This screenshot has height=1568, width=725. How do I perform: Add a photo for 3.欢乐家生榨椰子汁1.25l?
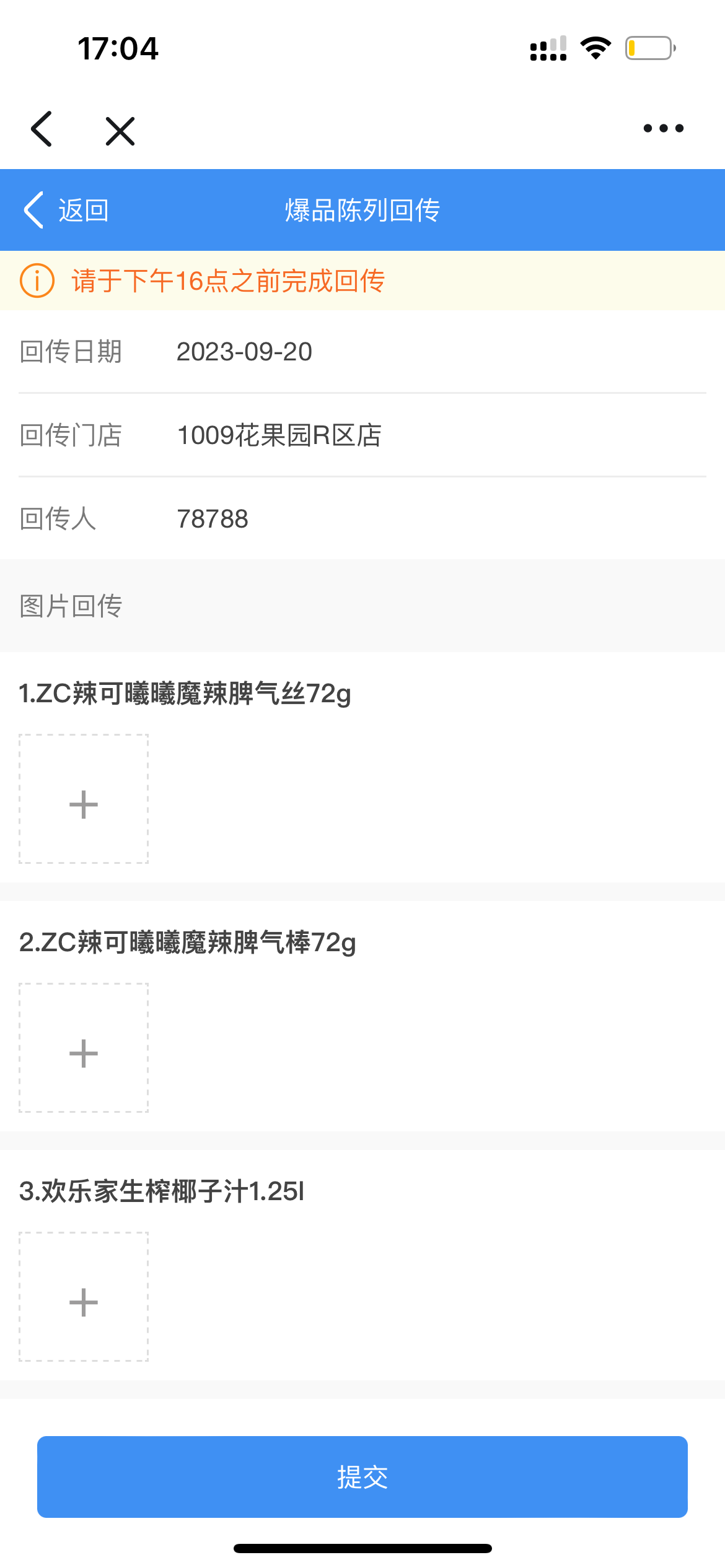click(x=84, y=1297)
